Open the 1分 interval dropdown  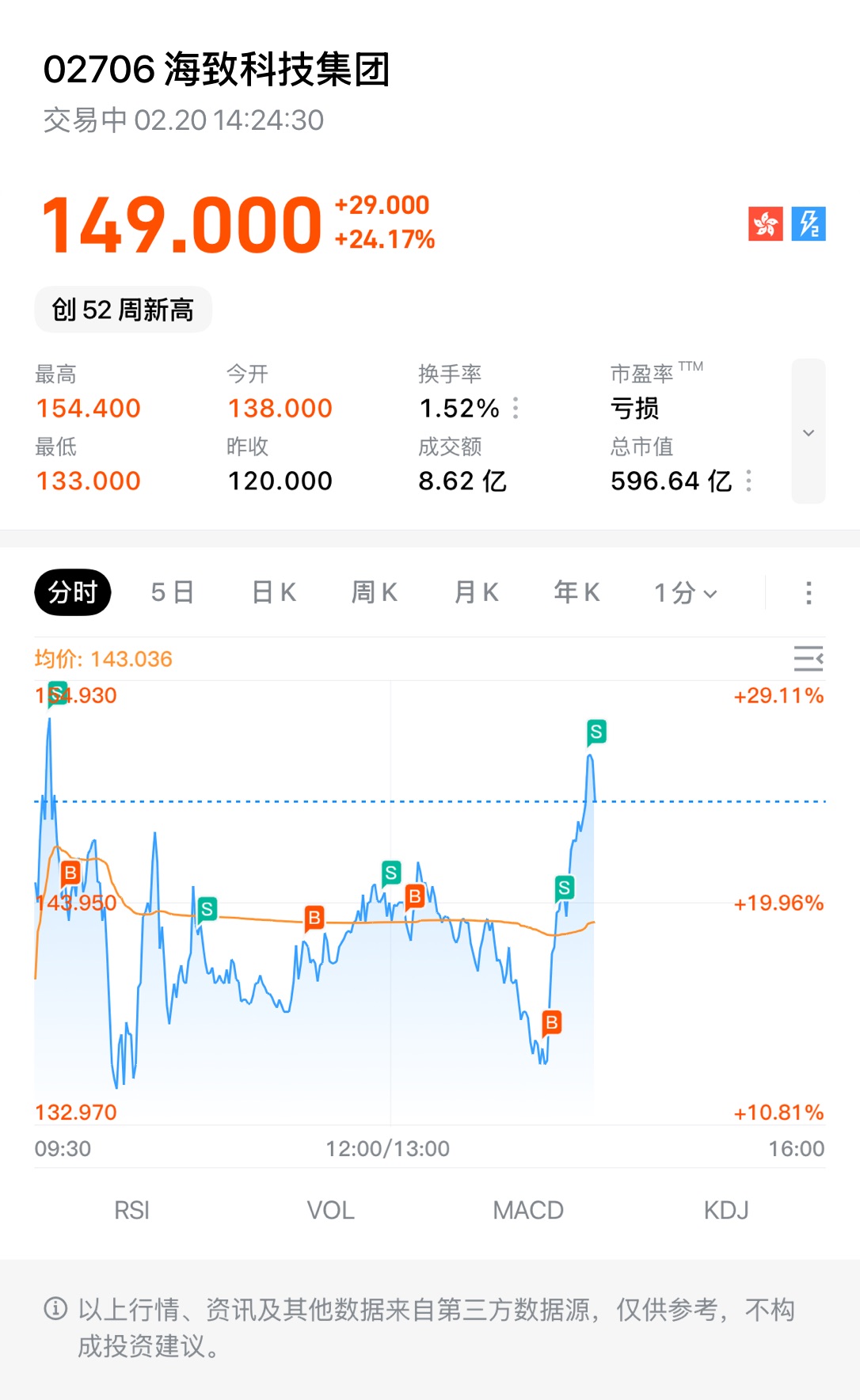tap(685, 592)
